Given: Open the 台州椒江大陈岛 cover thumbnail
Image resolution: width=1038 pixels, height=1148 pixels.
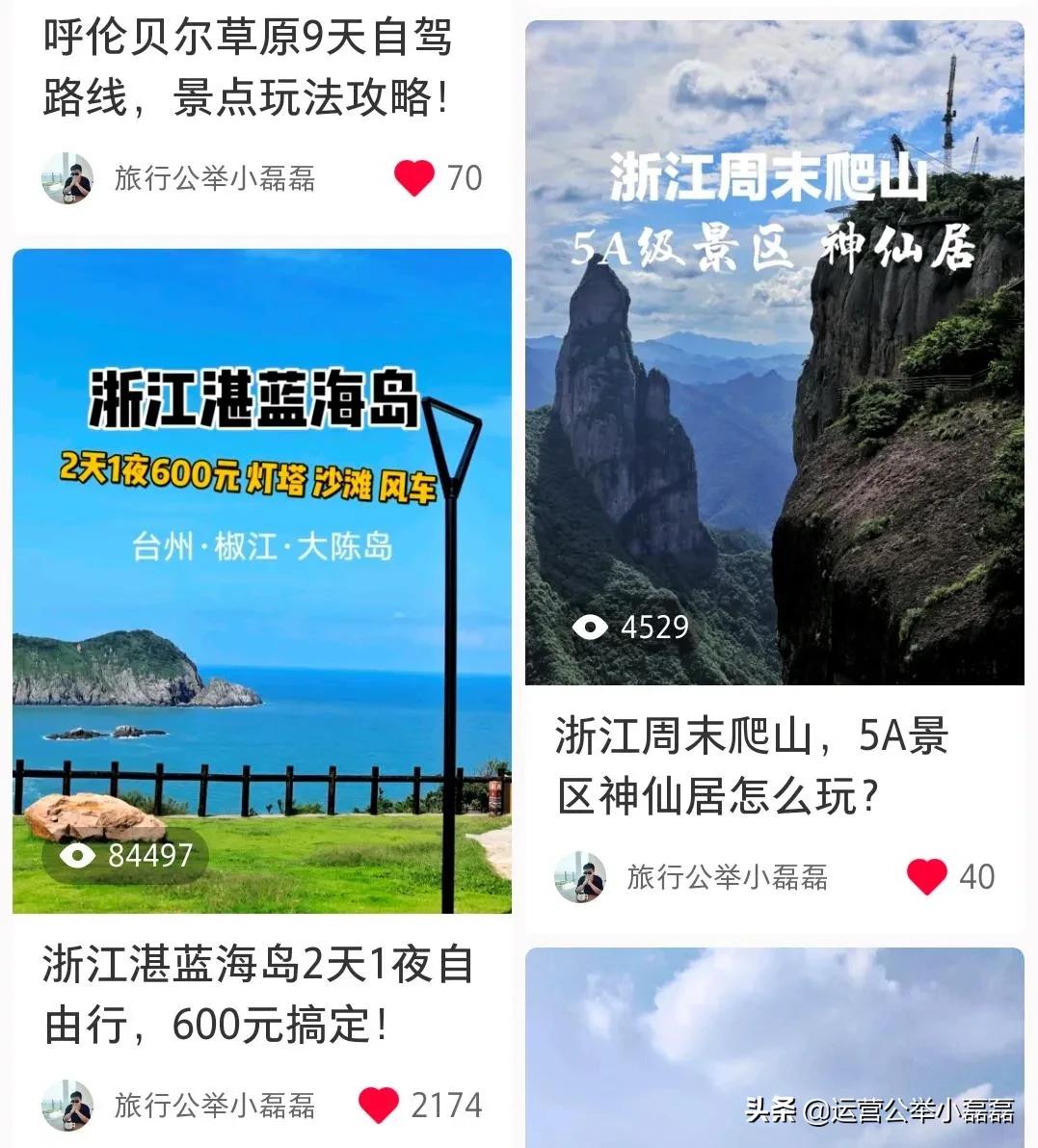Looking at the screenshot, I should [261, 578].
